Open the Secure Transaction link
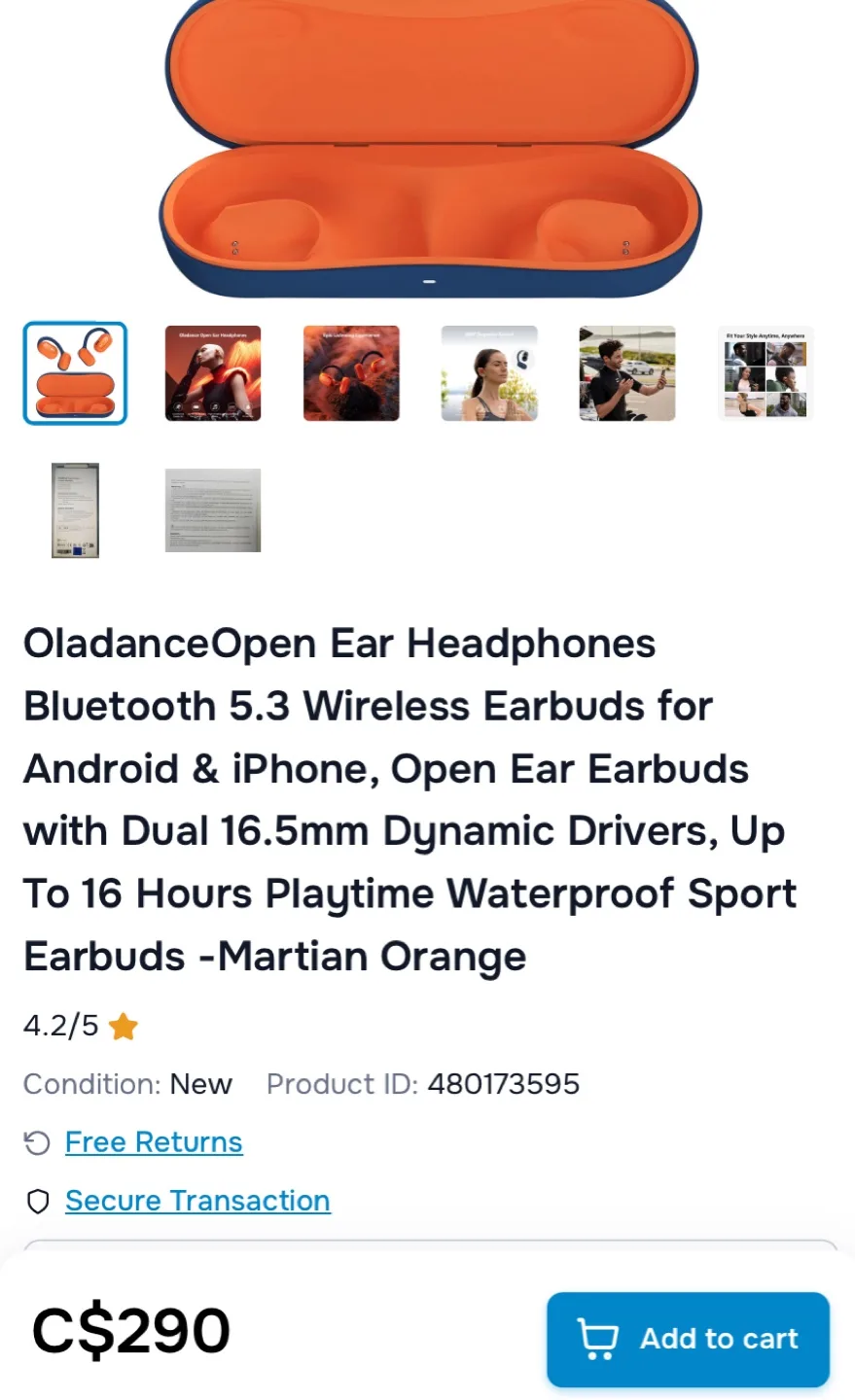 click(x=196, y=1202)
